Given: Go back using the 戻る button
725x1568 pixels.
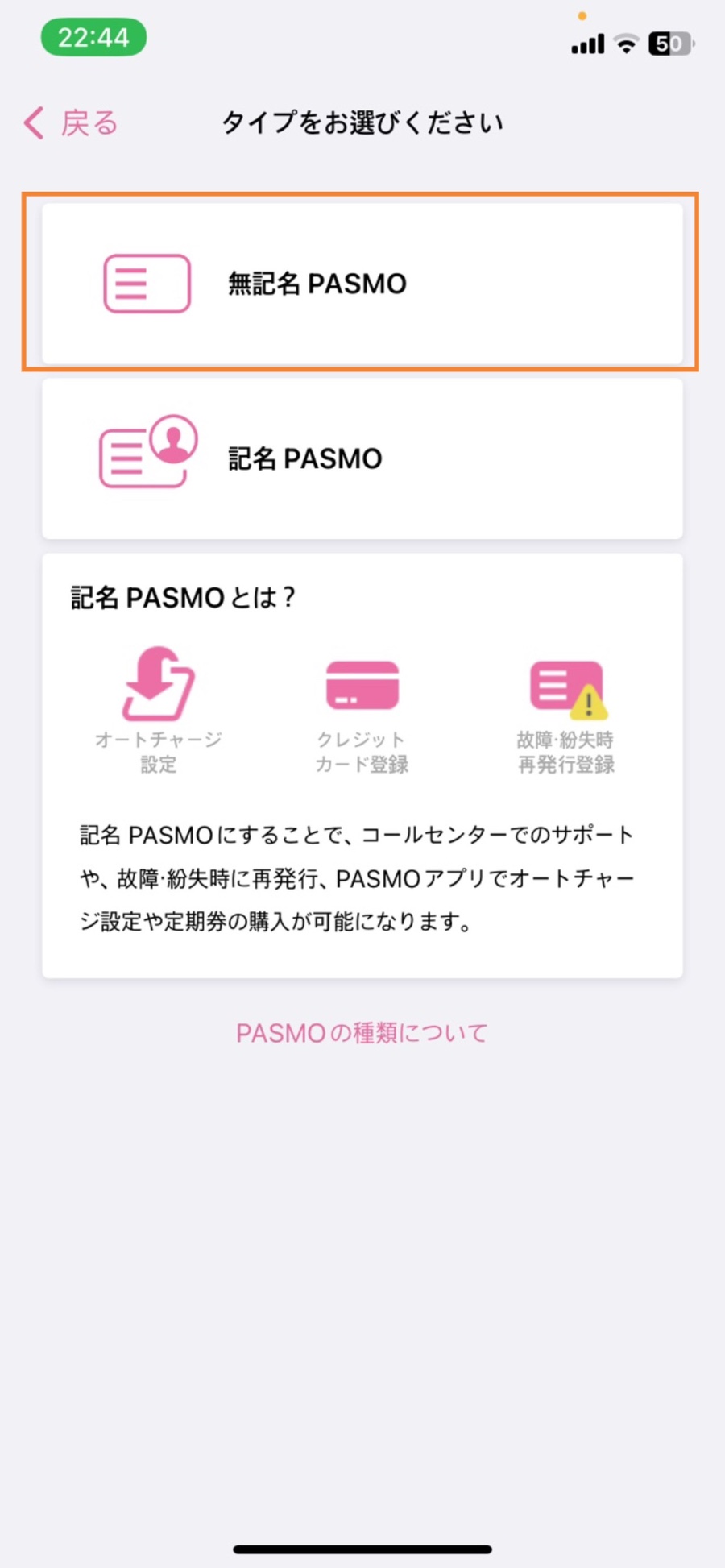Looking at the screenshot, I should click(x=71, y=123).
